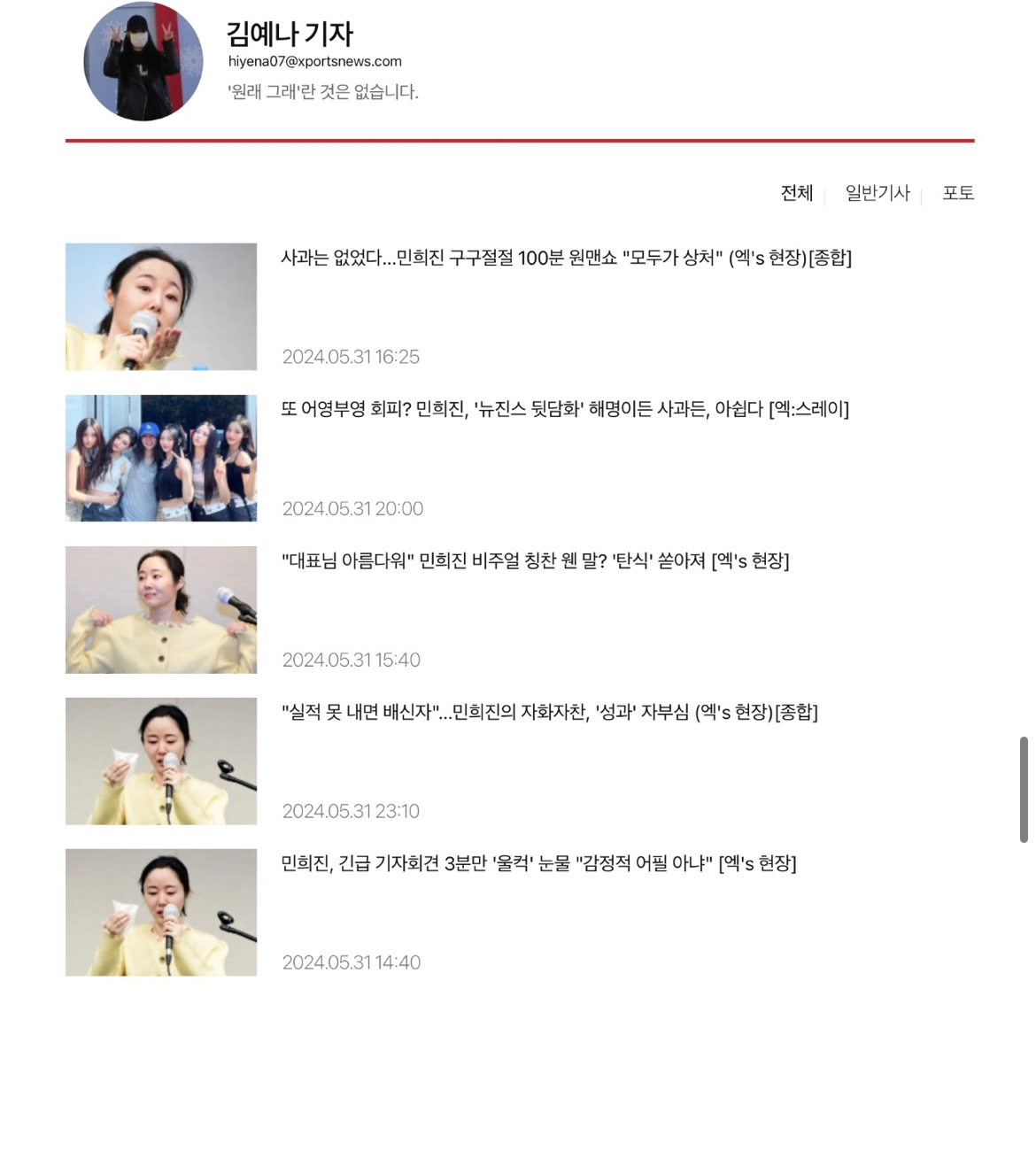The width and height of the screenshot is (1036, 1151).
Task: Tap the thumbnail of the 대표님 아름다워 article
Action: pos(161,609)
